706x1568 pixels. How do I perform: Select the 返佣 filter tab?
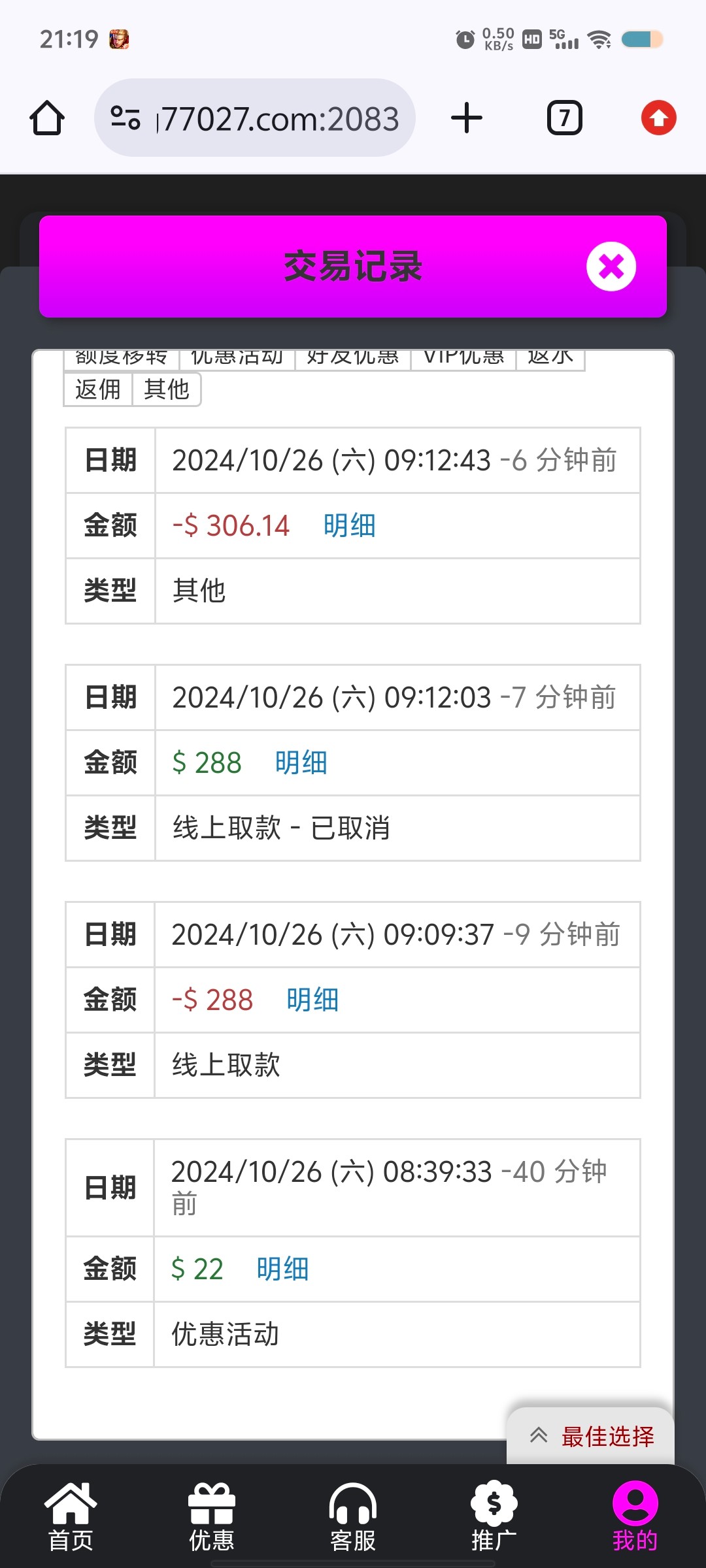(98, 389)
